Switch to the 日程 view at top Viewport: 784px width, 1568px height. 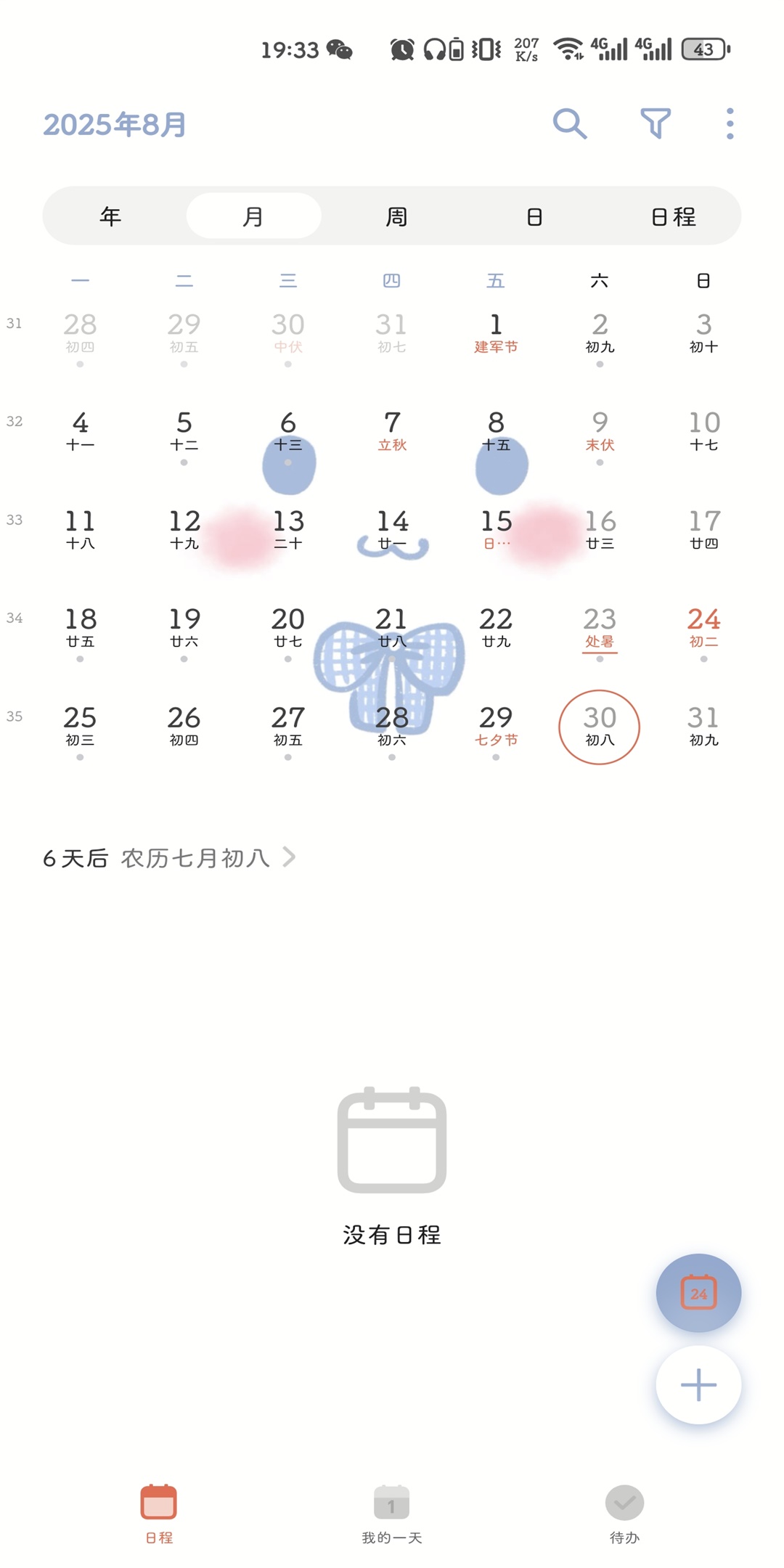pos(673,216)
